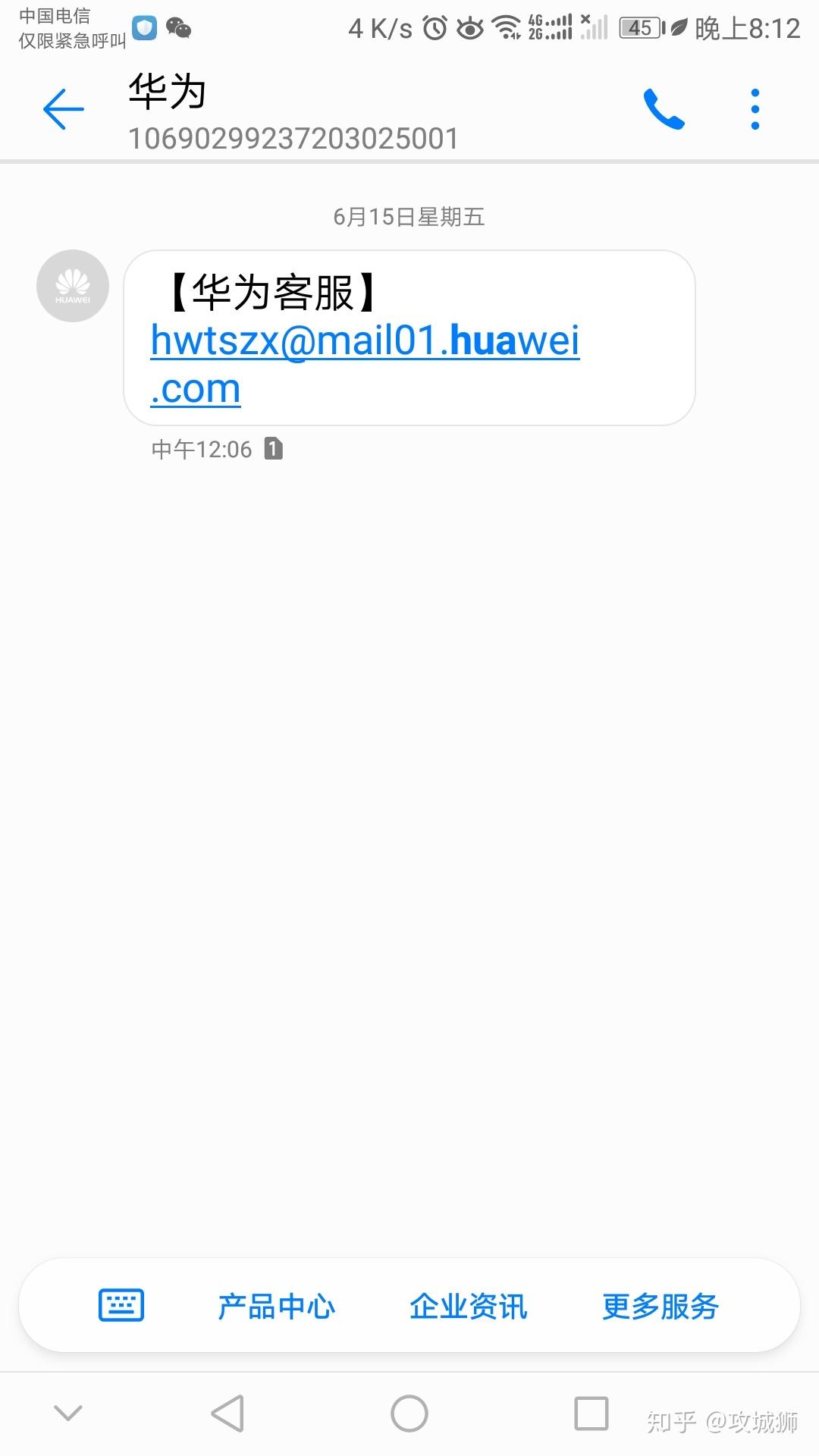The height and width of the screenshot is (1456, 819).
Task: Switch to keyboard input
Action: coord(121,1305)
